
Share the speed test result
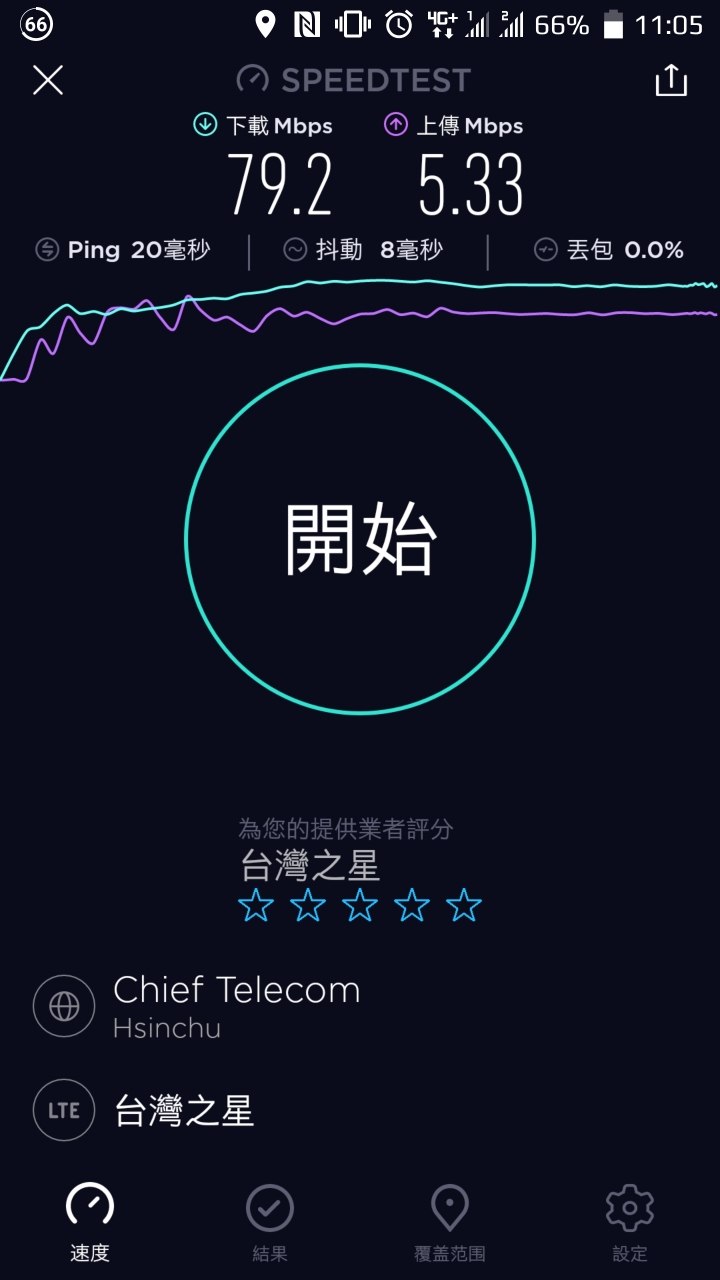pyautogui.click(x=671, y=80)
